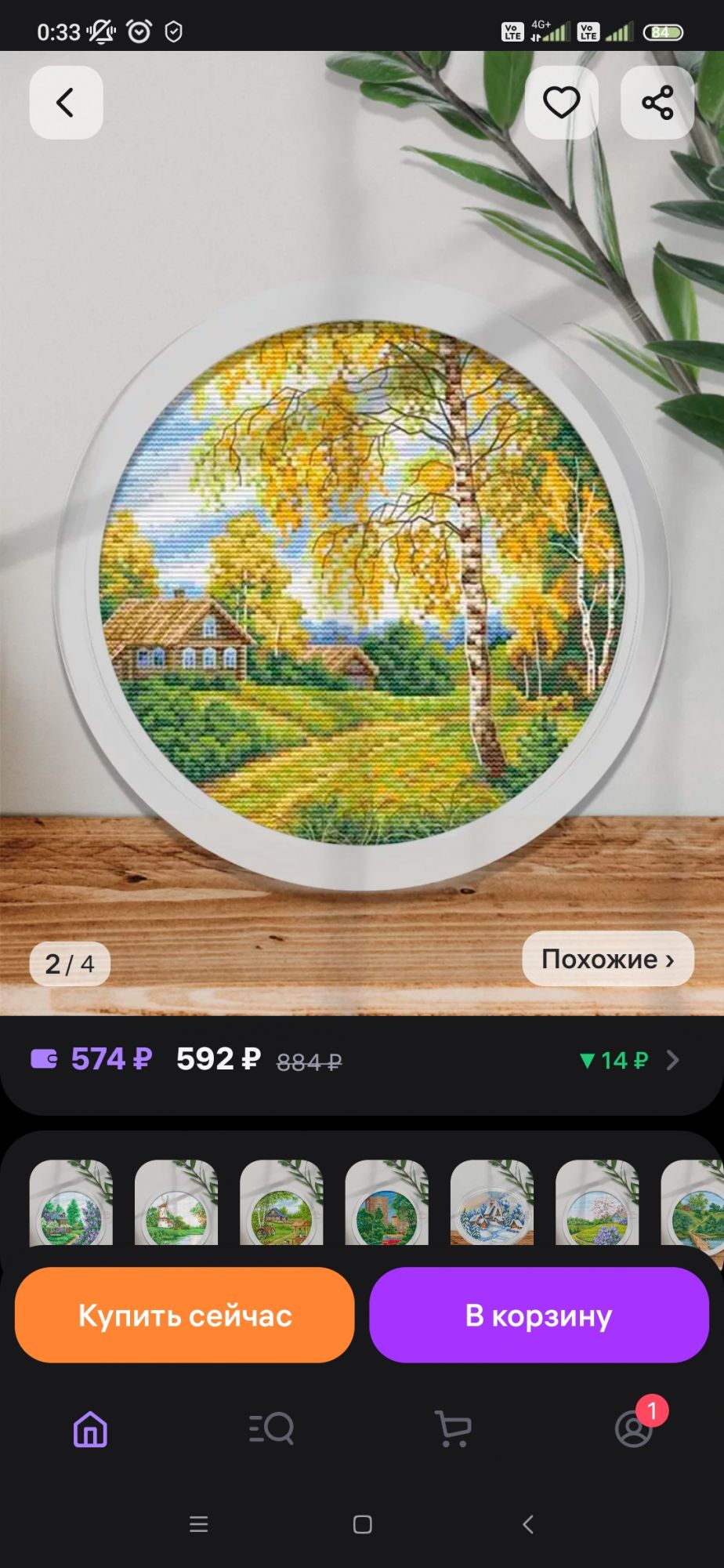Expand the price drop details chevron
Viewport: 724px width, 1568px height.
pos(672,1061)
